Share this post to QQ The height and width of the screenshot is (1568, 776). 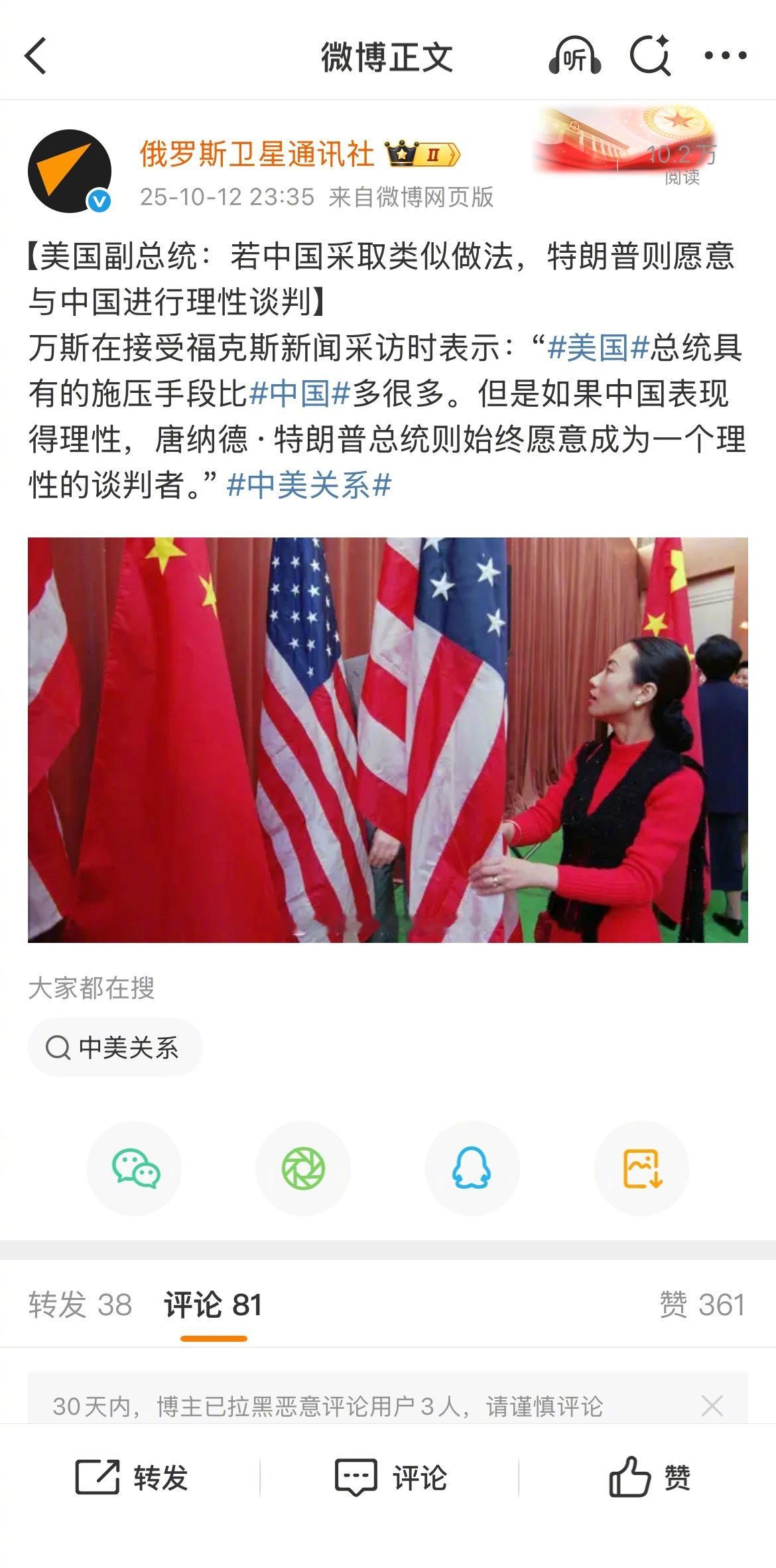point(472,1168)
